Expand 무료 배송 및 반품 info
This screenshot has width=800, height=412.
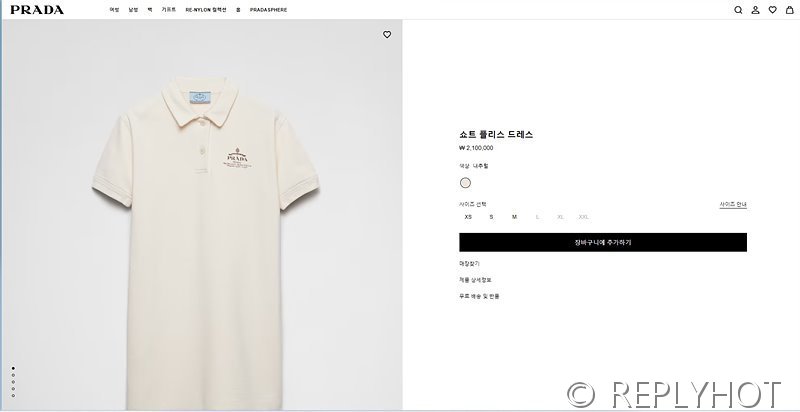pos(479,297)
